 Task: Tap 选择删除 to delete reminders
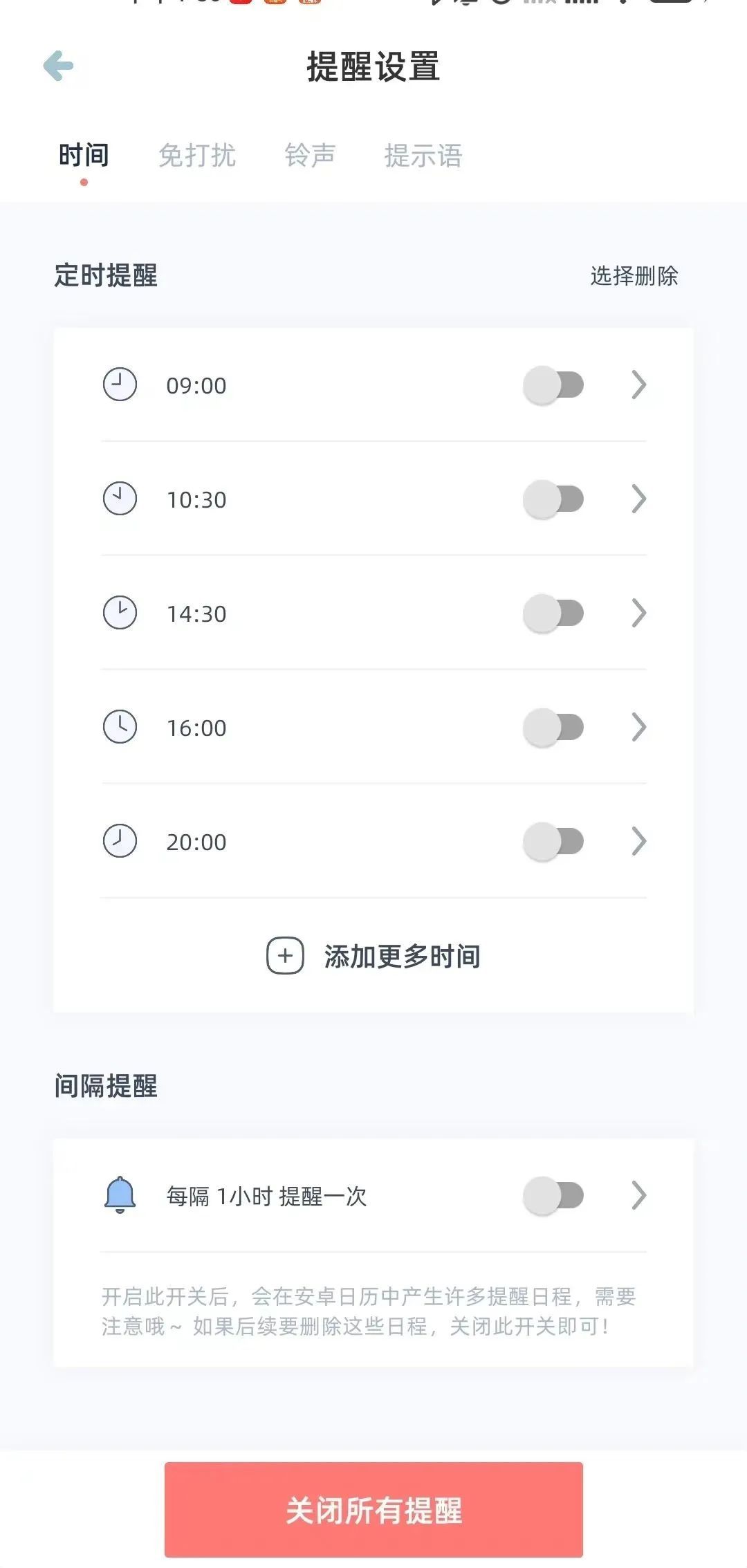[x=634, y=276]
